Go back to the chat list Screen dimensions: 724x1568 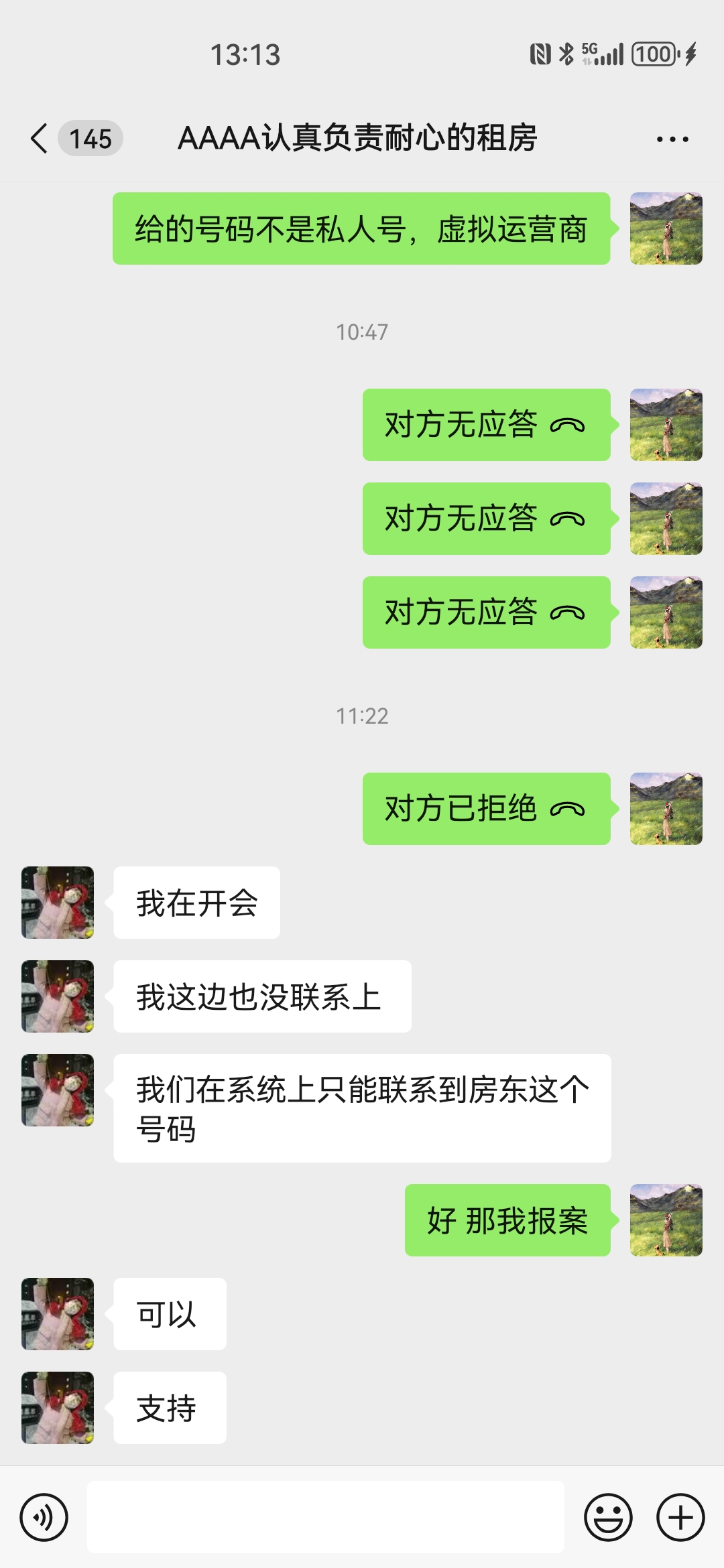point(40,139)
